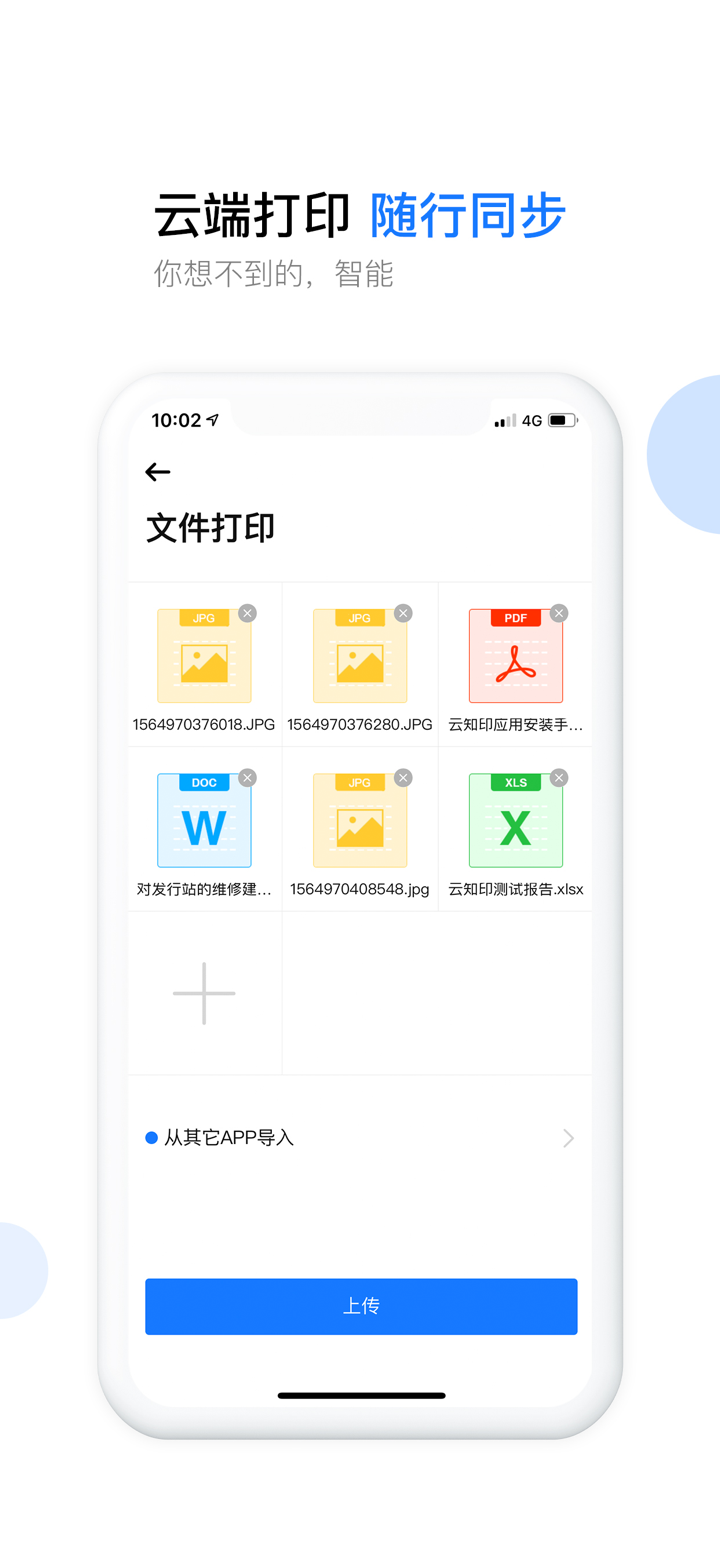Select the JPG file 1564970376018.JPG
The image size is (720, 1558).
(204, 655)
